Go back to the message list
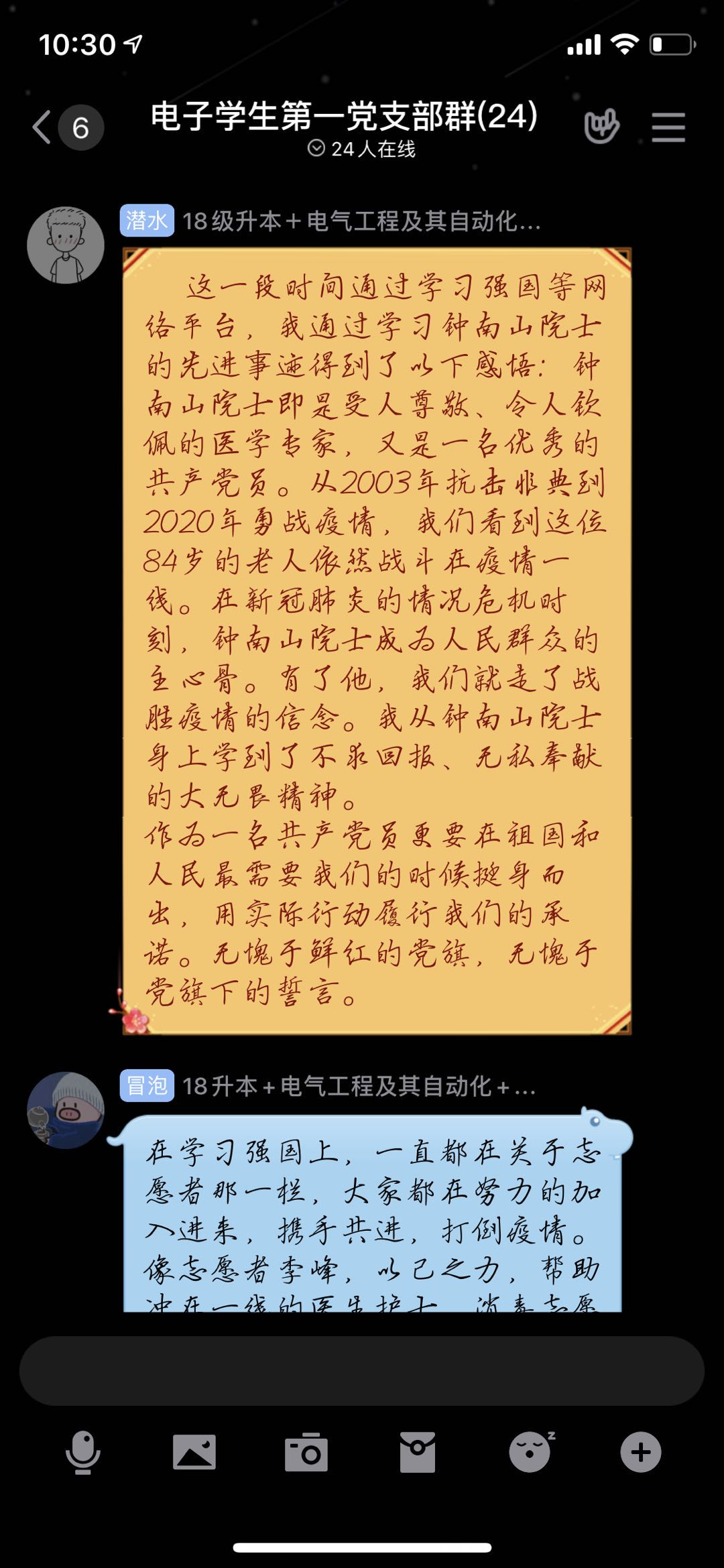Viewport: 724px width, 1568px height. 43,127
